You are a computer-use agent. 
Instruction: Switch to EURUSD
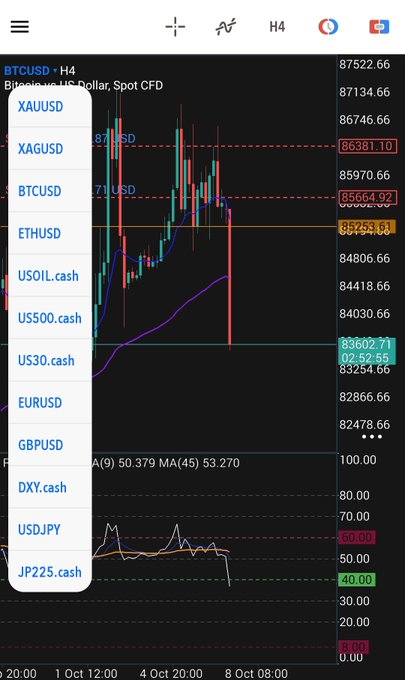(50, 403)
